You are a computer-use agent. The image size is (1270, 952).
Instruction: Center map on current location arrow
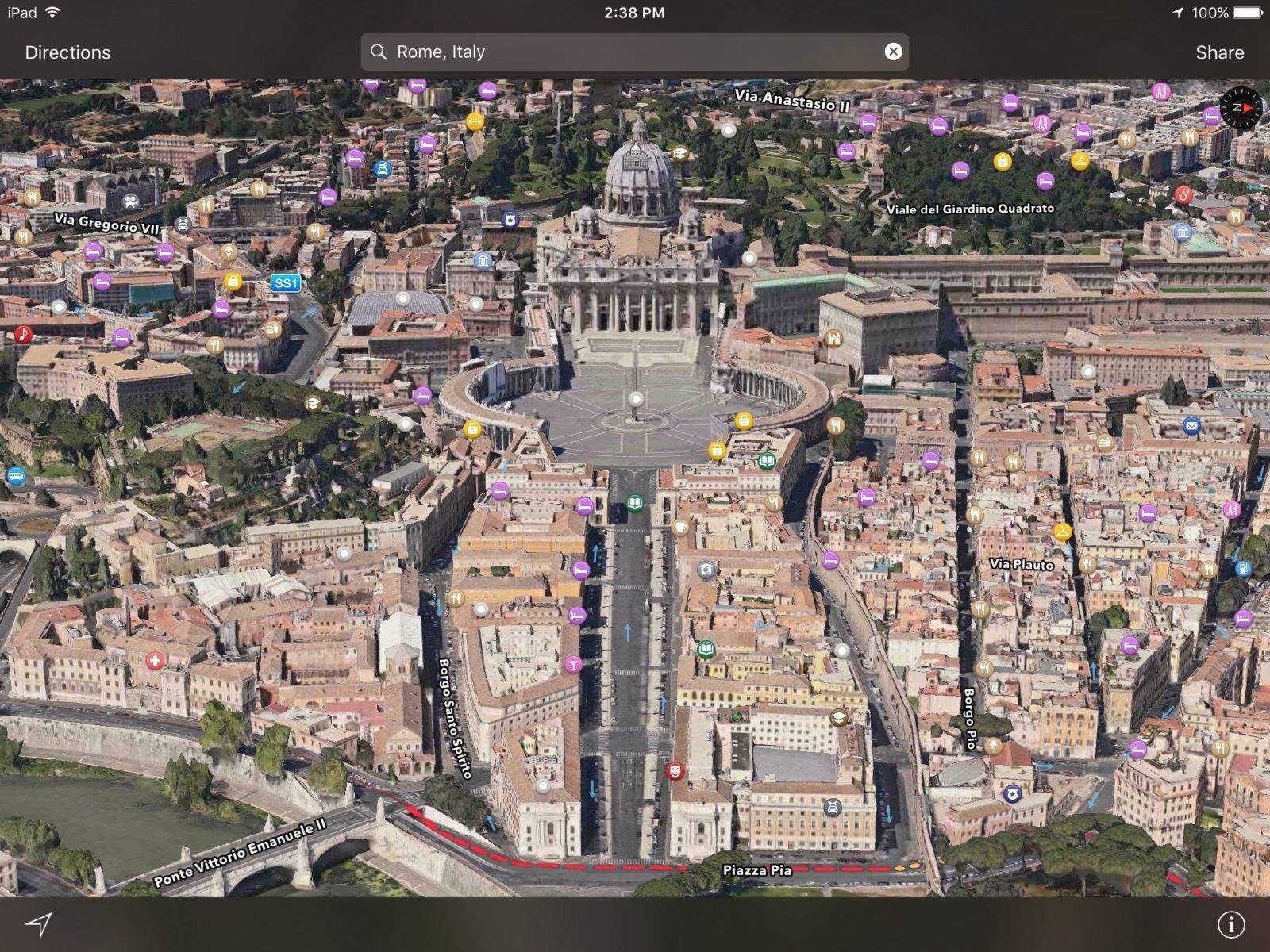pos(38,924)
